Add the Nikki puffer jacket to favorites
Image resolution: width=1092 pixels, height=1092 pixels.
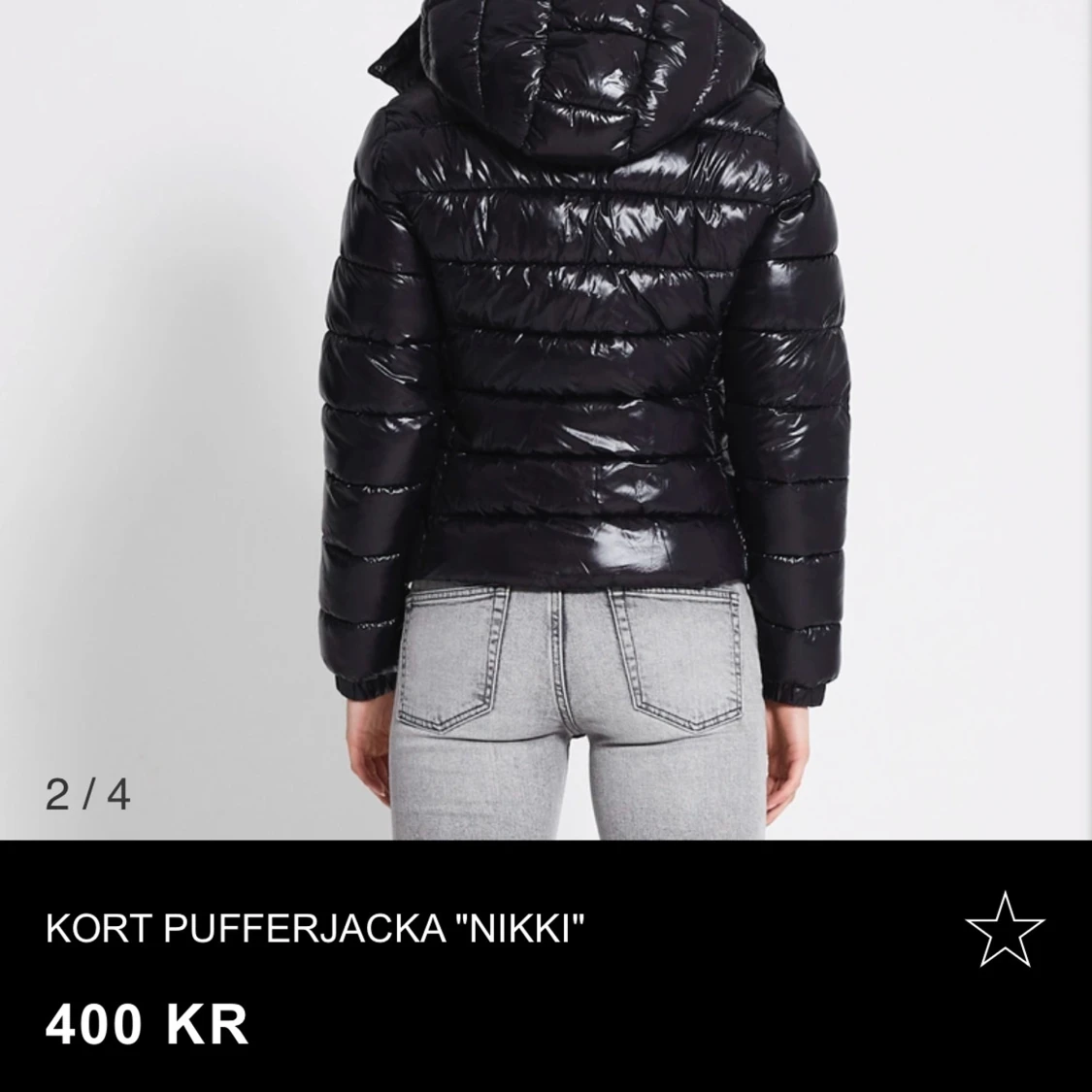coord(1005,929)
